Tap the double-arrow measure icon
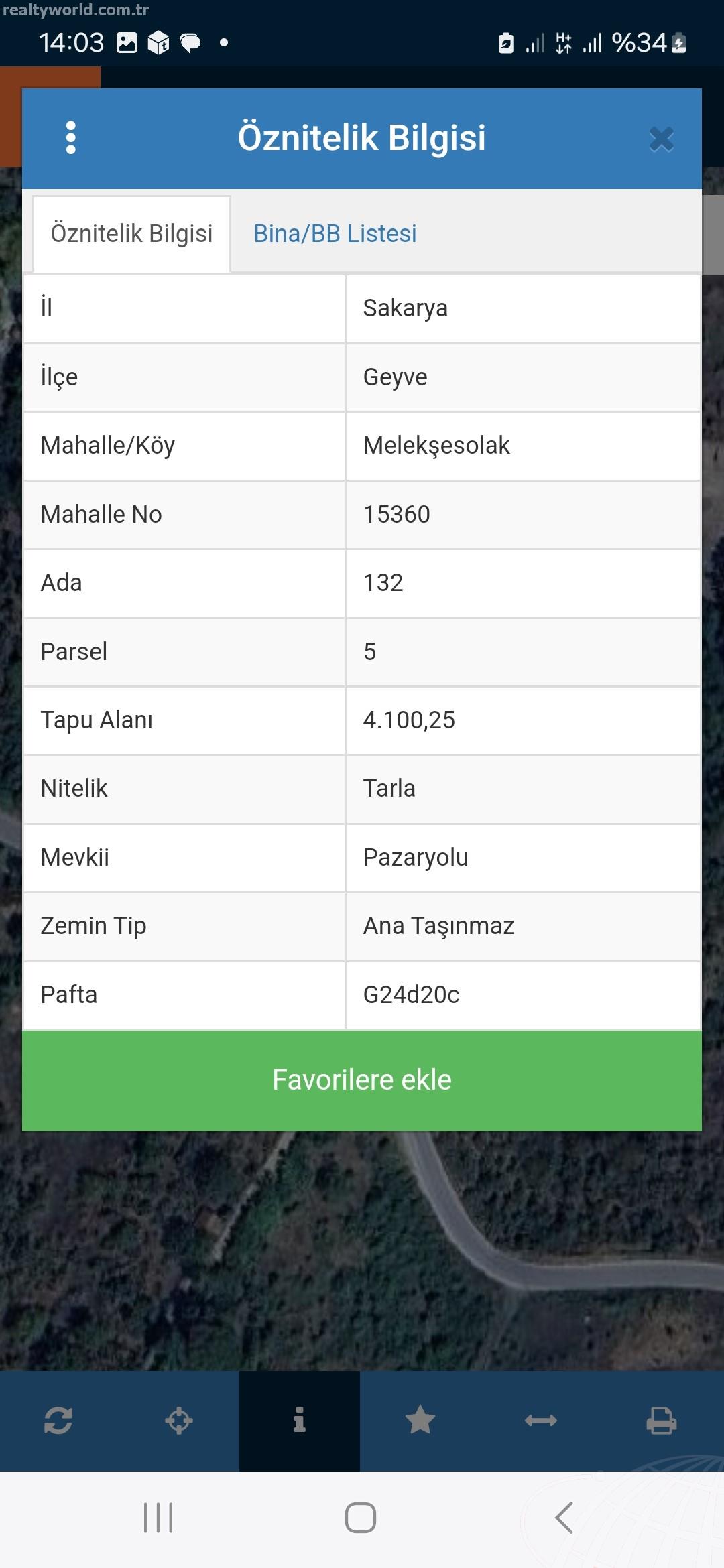Image resolution: width=724 pixels, height=1568 pixels. [x=541, y=1421]
